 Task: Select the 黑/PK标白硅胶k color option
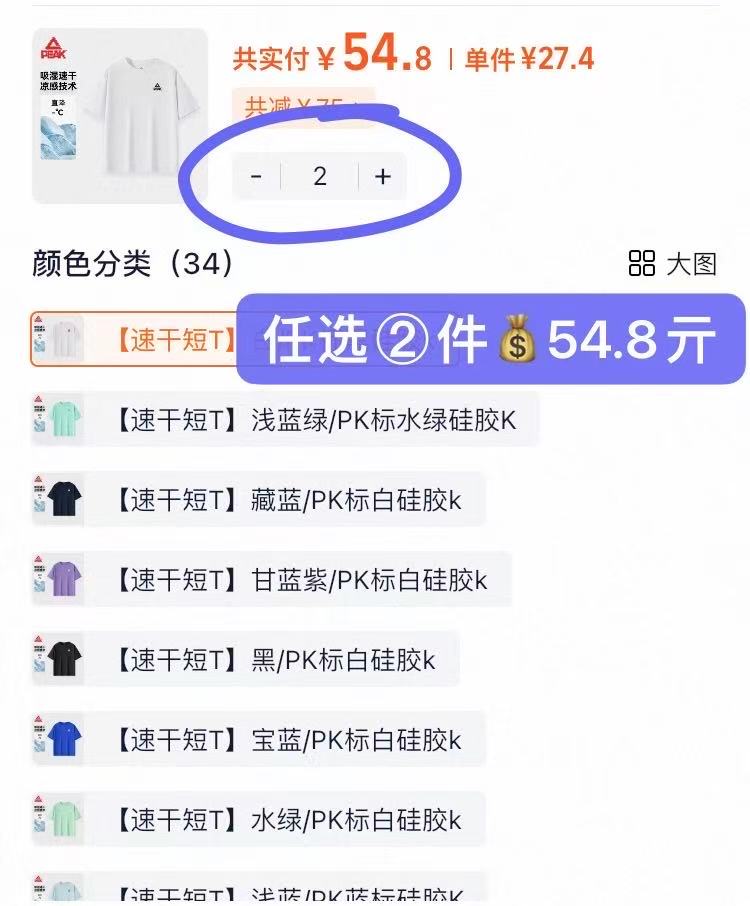(245, 660)
